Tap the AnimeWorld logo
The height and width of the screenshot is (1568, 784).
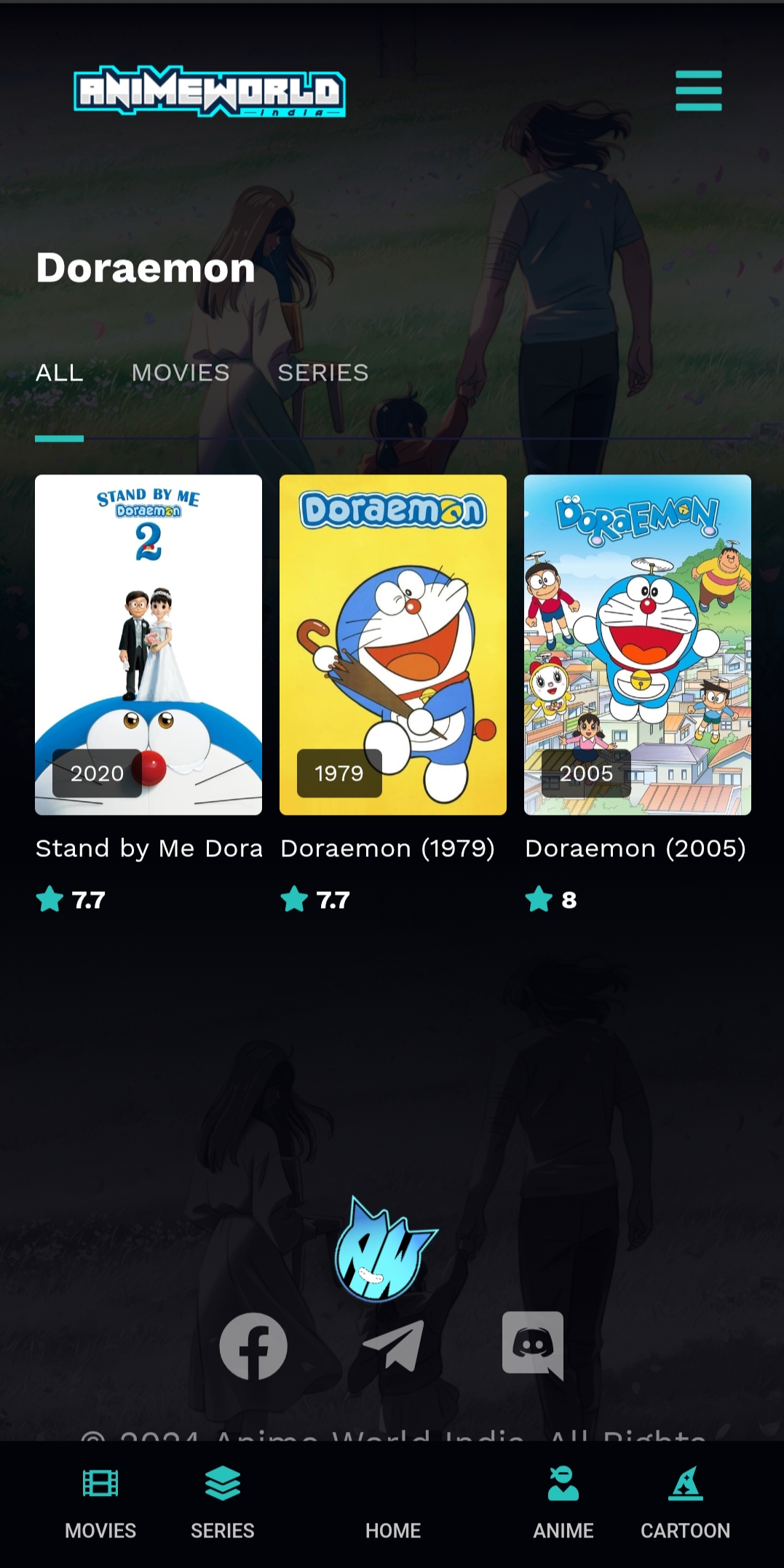pos(210,92)
